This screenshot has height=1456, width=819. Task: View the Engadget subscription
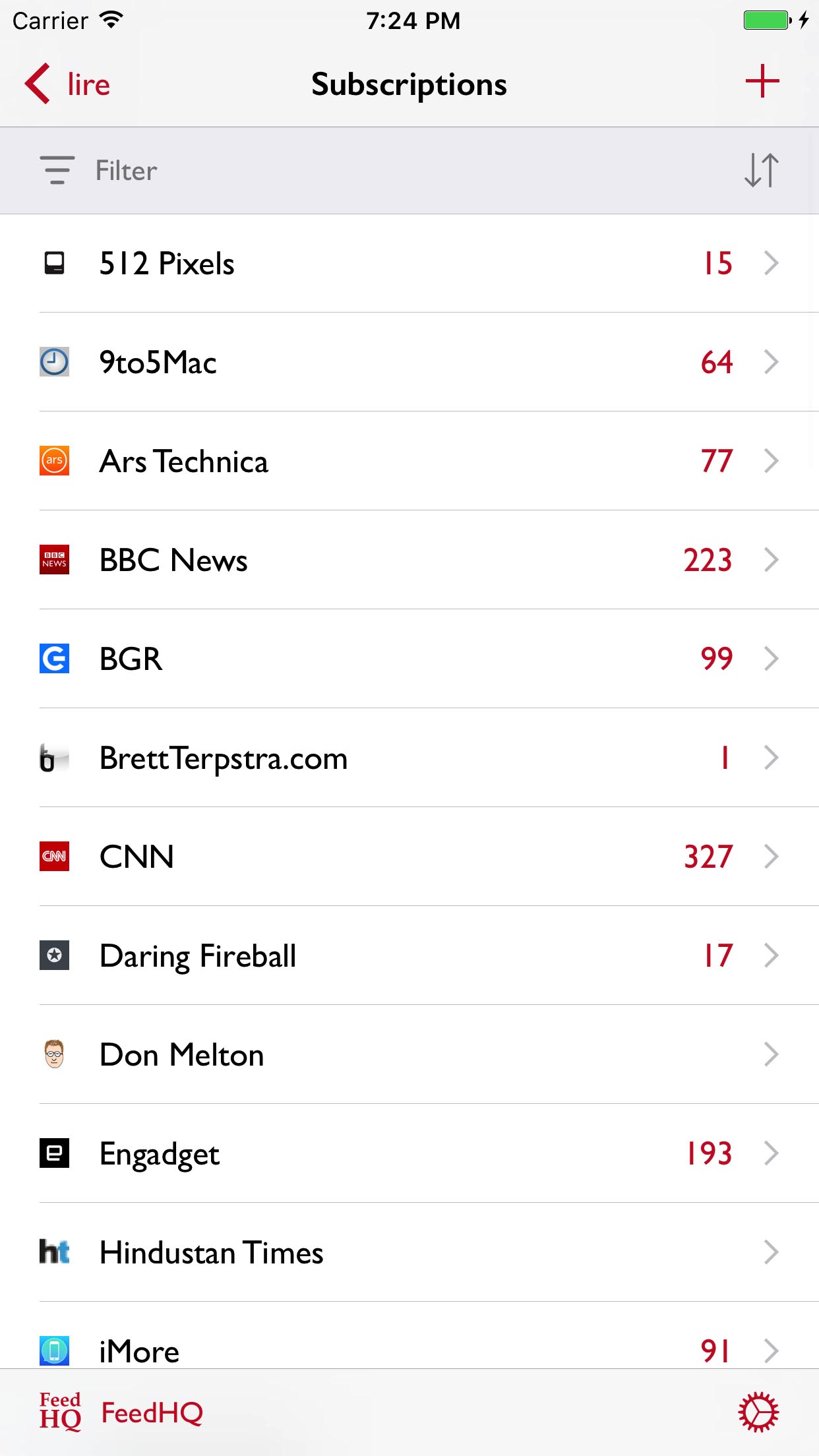409,1153
